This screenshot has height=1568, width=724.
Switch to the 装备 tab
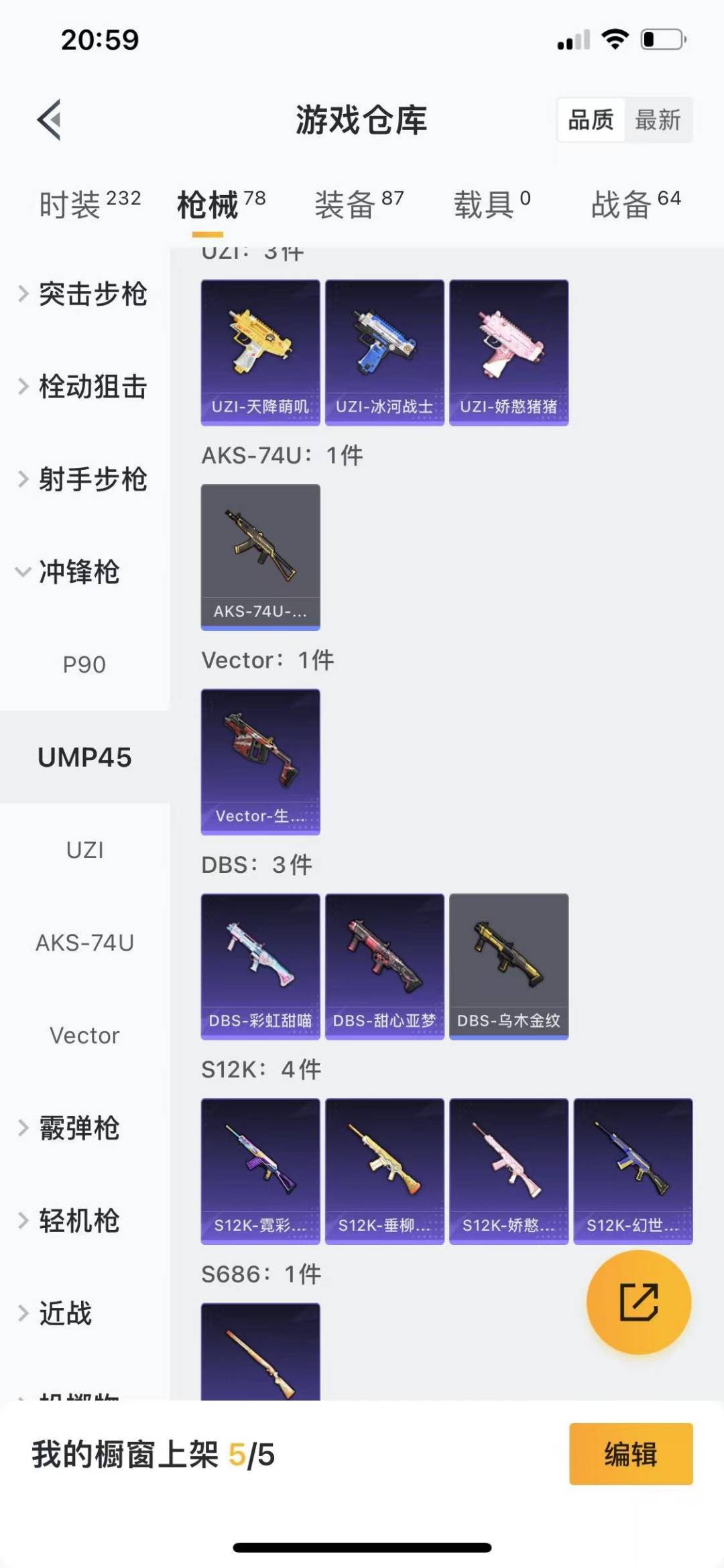(359, 204)
